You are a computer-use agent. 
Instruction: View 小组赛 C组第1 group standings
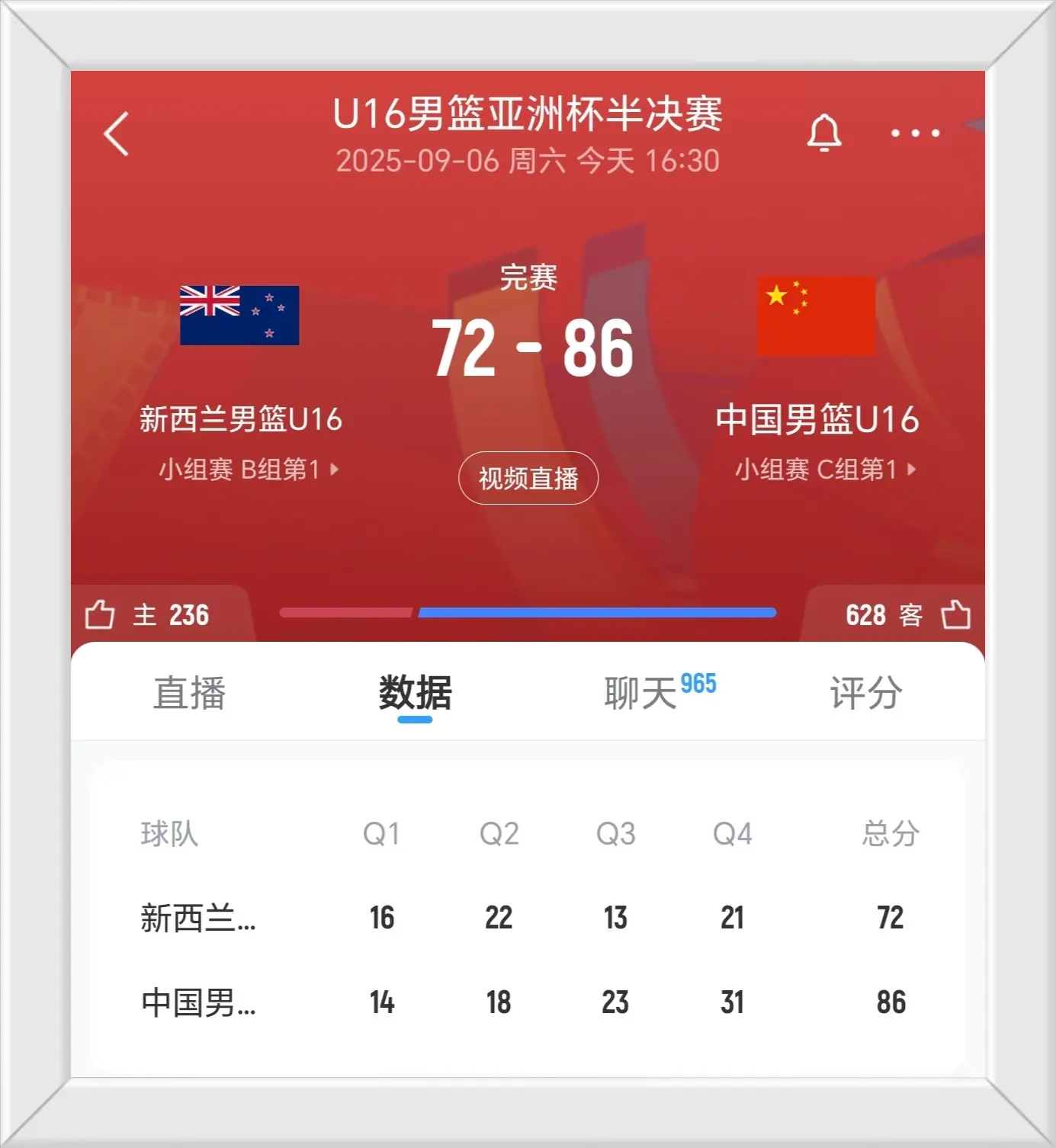pos(824,470)
